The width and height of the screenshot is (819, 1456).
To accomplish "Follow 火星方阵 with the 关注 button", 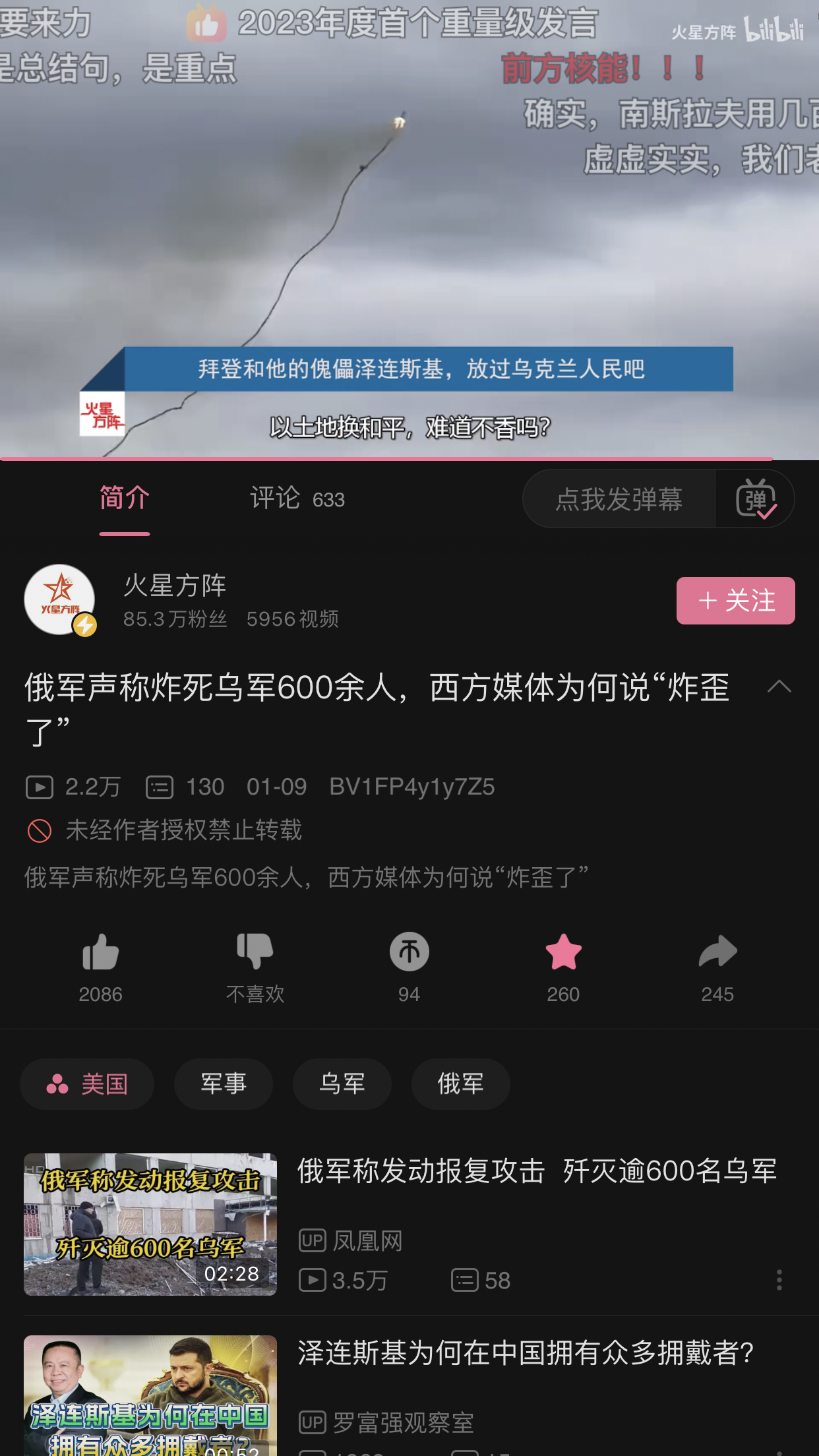I will pyautogui.click(x=735, y=601).
